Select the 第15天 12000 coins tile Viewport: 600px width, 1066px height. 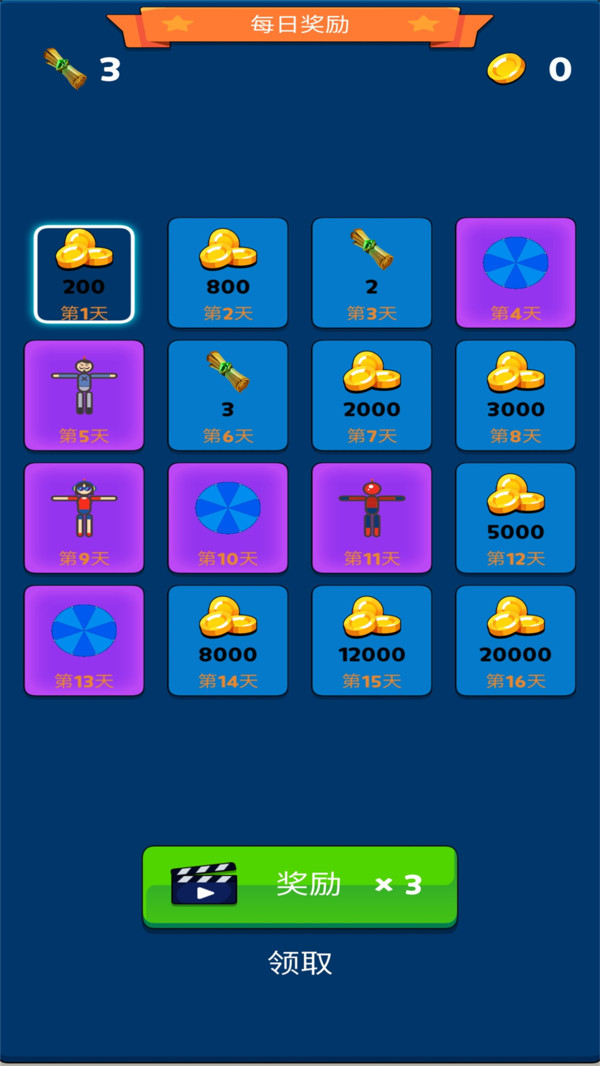[372, 641]
